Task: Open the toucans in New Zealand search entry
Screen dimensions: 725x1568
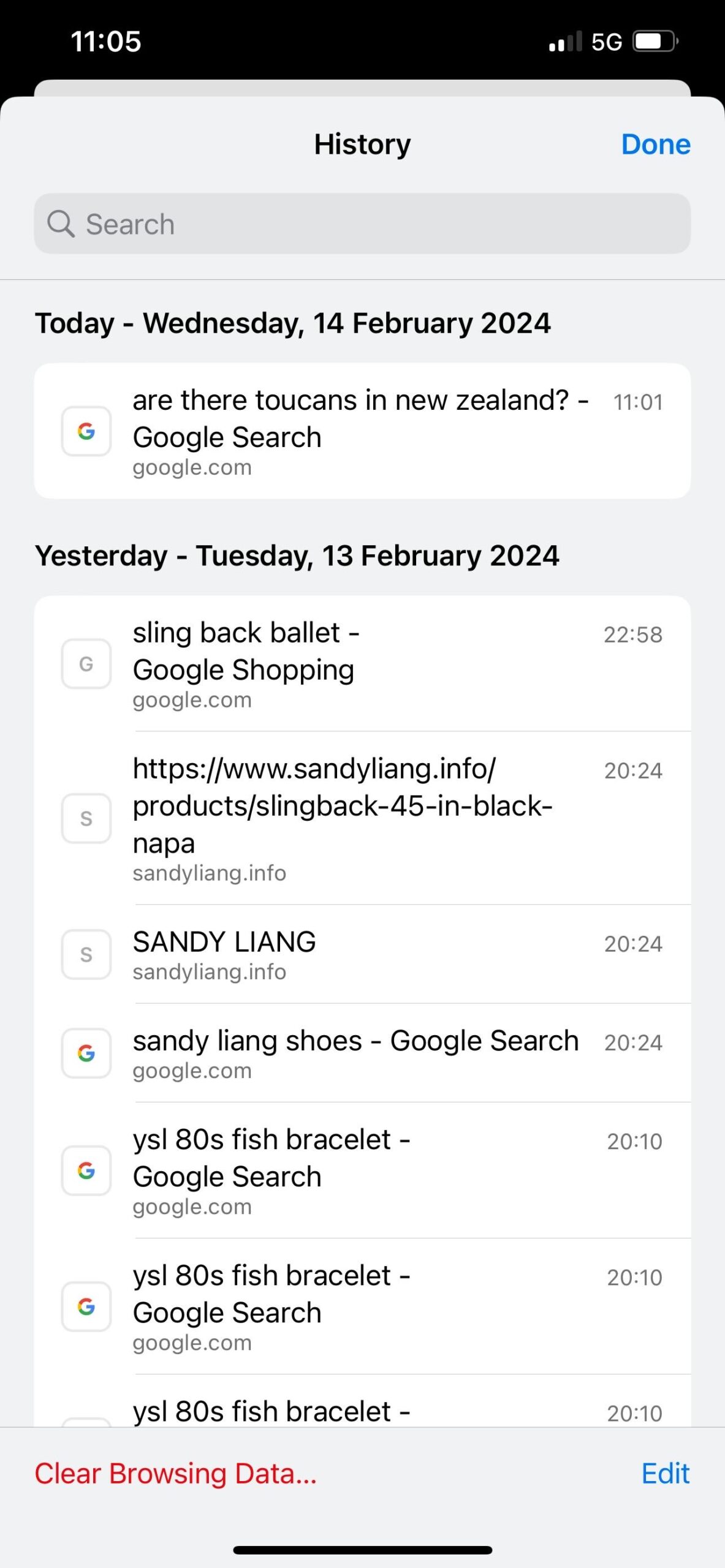Action: [362, 431]
